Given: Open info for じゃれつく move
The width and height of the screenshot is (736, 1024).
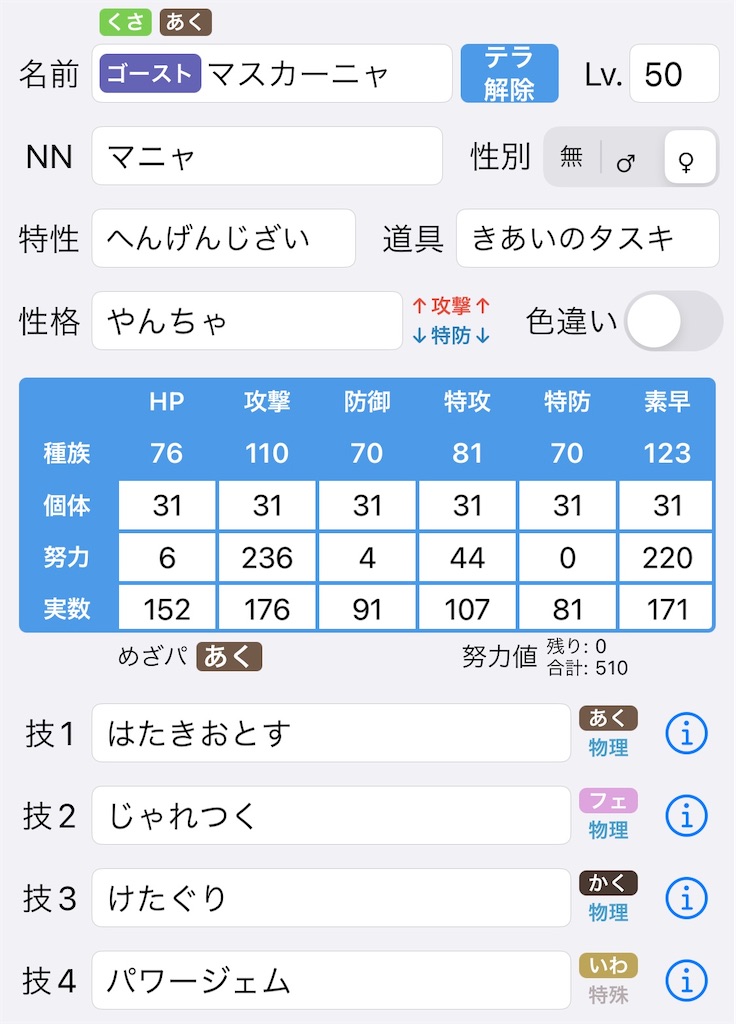Looking at the screenshot, I should (x=685, y=815).
